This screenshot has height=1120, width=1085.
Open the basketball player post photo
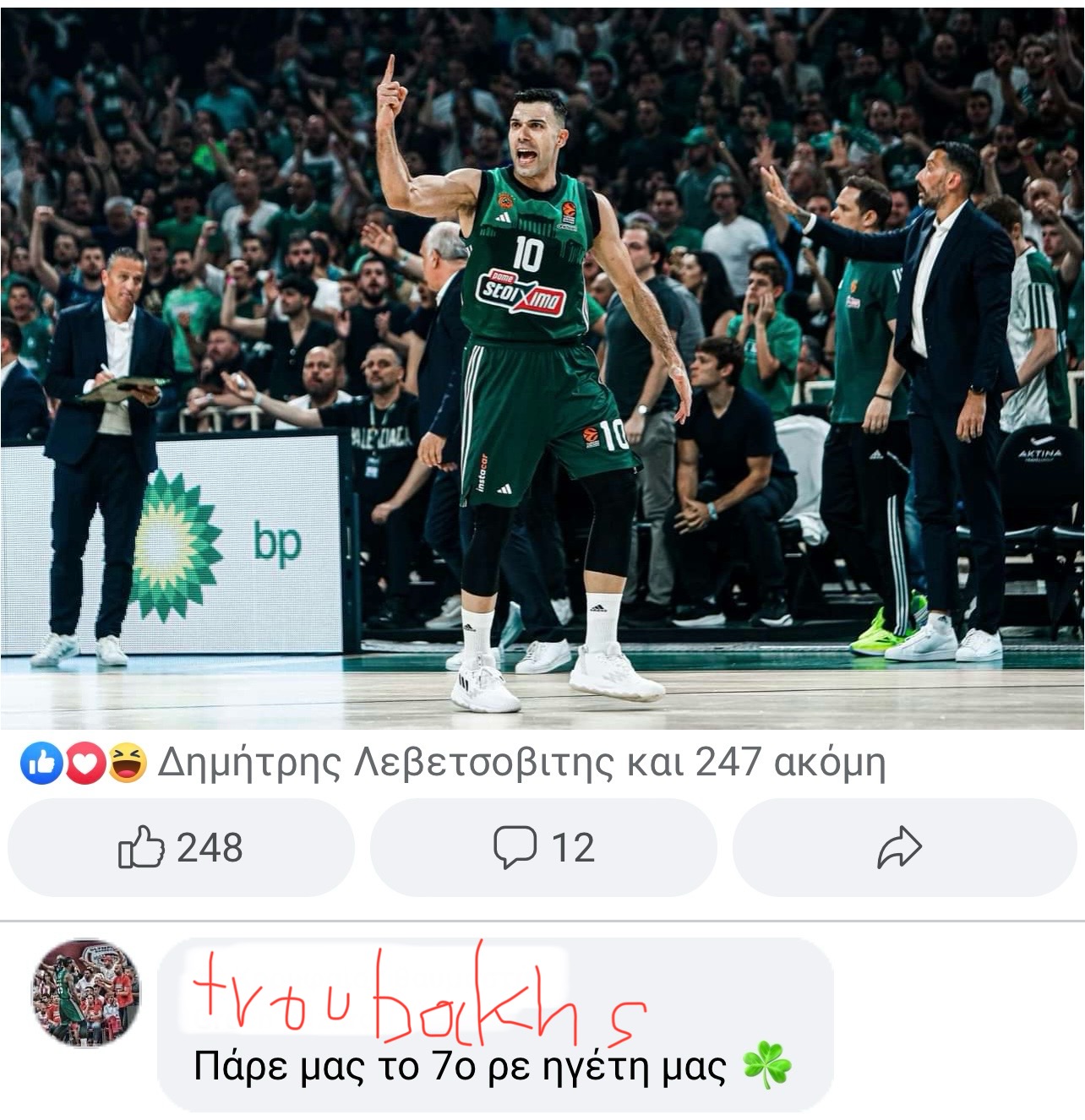[542, 368]
